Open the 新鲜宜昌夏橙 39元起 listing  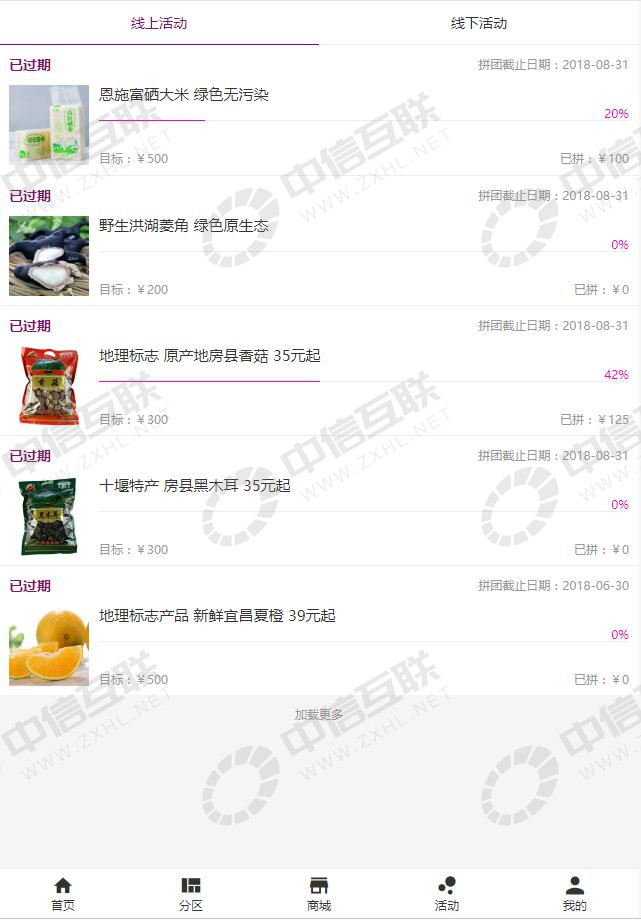[217, 616]
